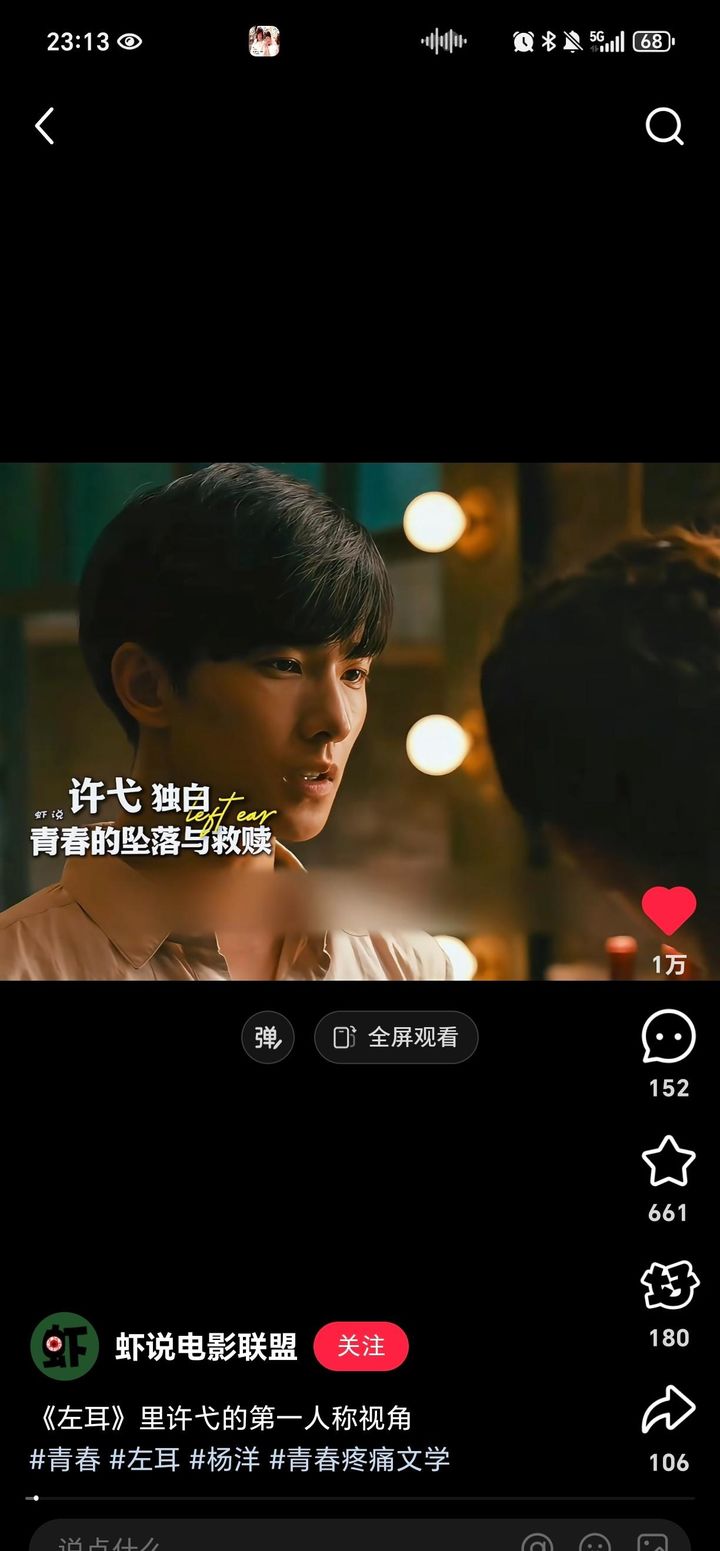Image resolution: width=720 pixels, height=1551 pixels.
Task: Share this video using the arrow icon
Action: point(668,1410)
